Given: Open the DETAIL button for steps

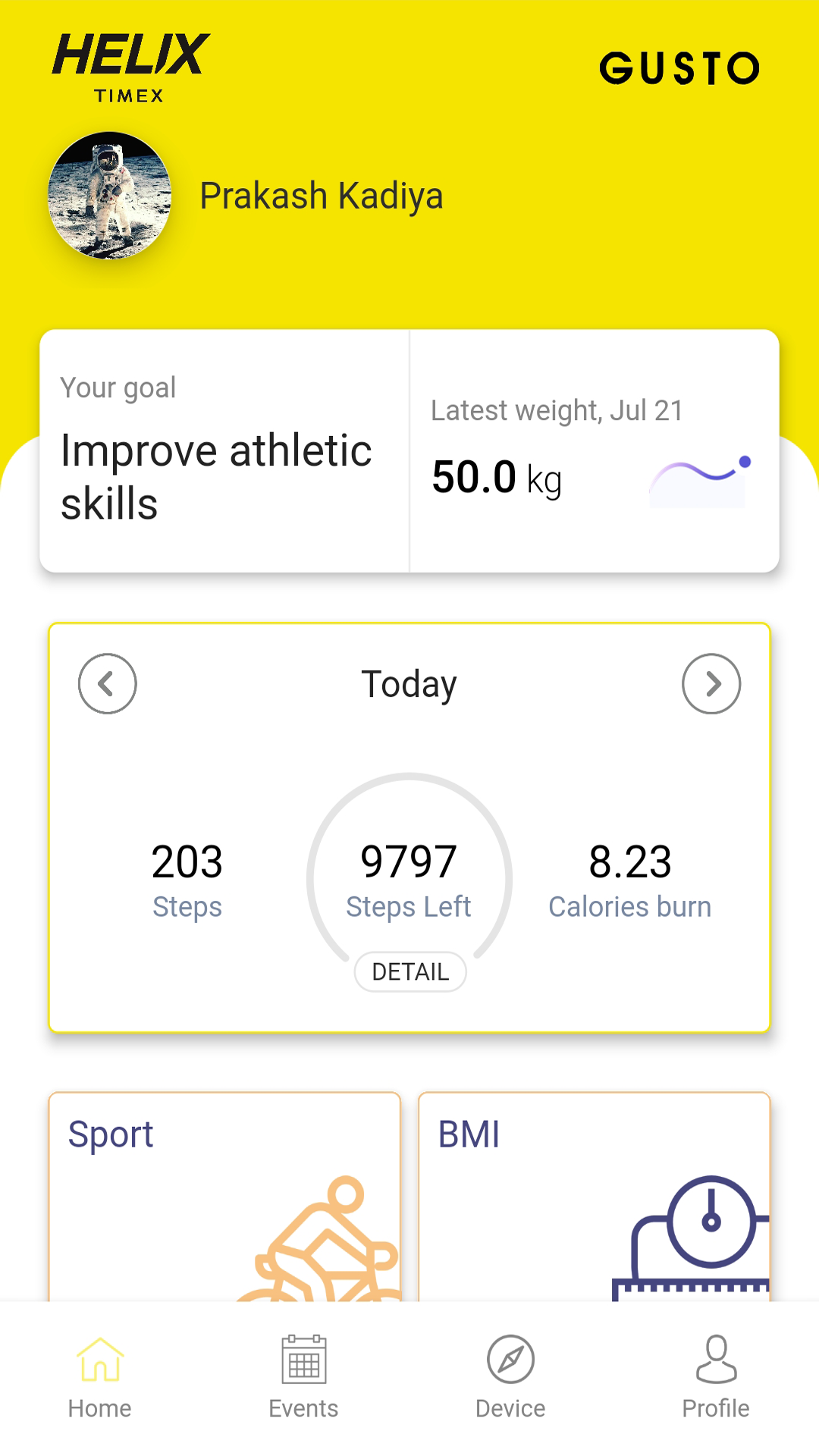Looking at the screenshot, I should 409,971.
